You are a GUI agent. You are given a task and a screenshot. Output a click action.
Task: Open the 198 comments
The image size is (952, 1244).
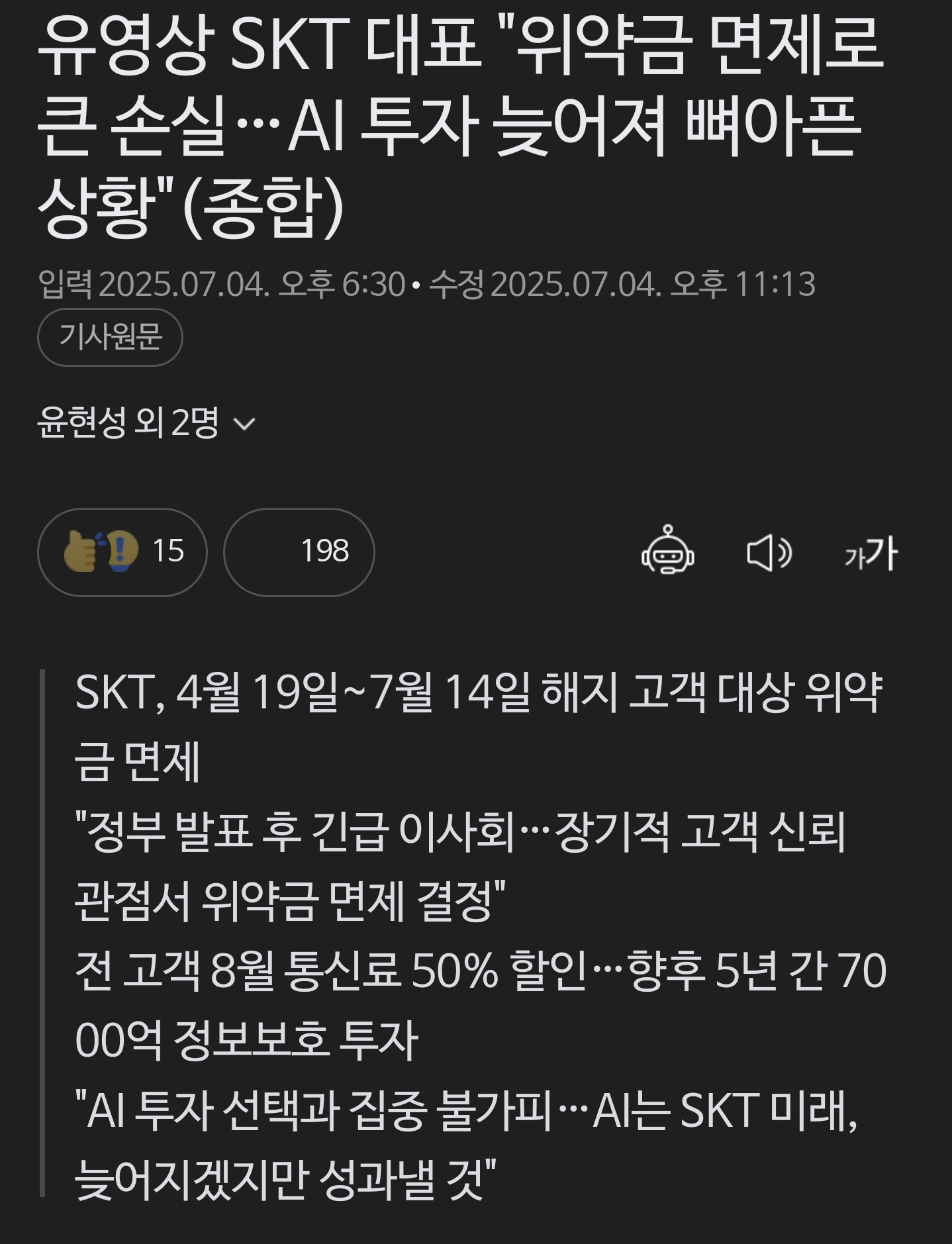[x=299, y=551]
